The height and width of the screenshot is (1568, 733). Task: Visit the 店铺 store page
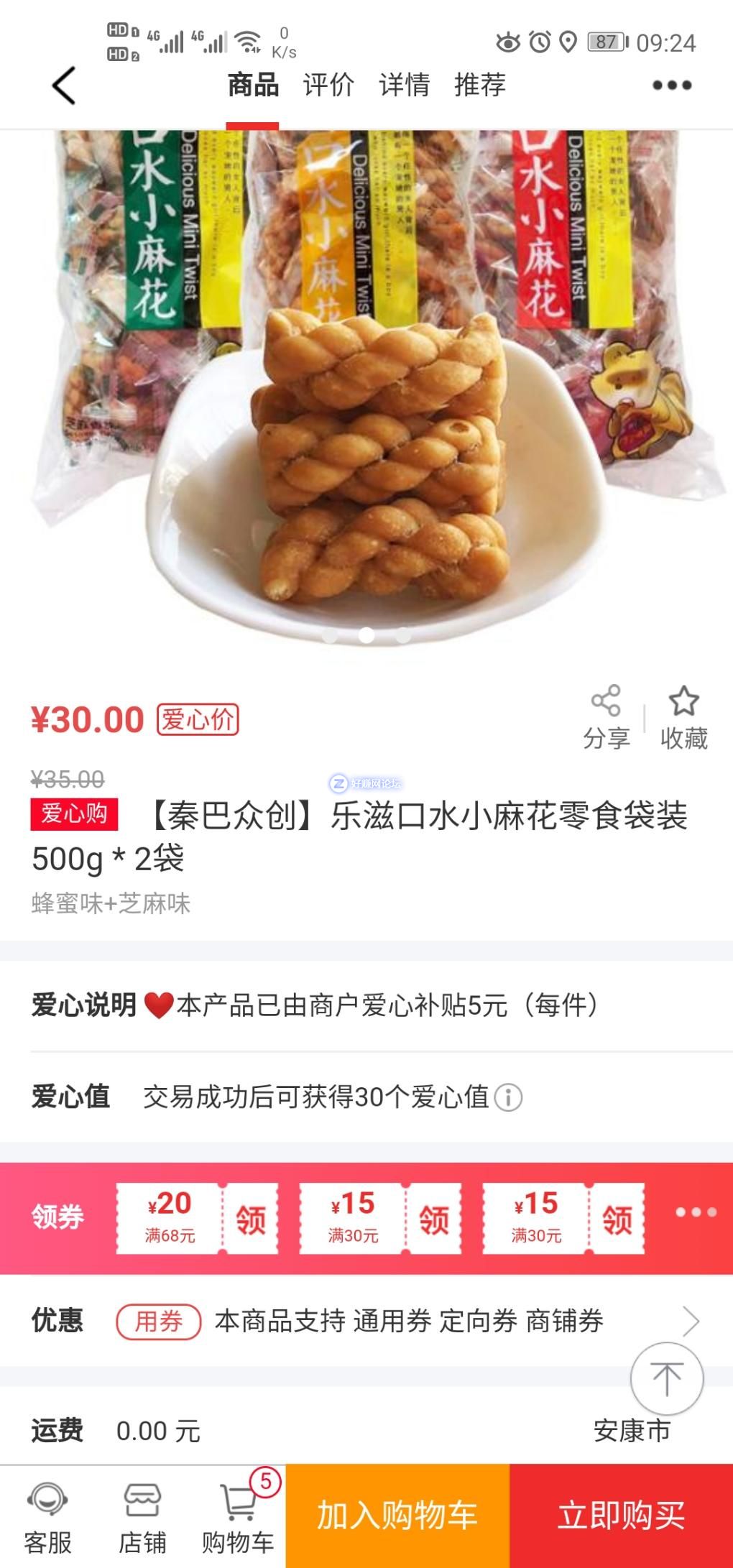click(142, 1516)
